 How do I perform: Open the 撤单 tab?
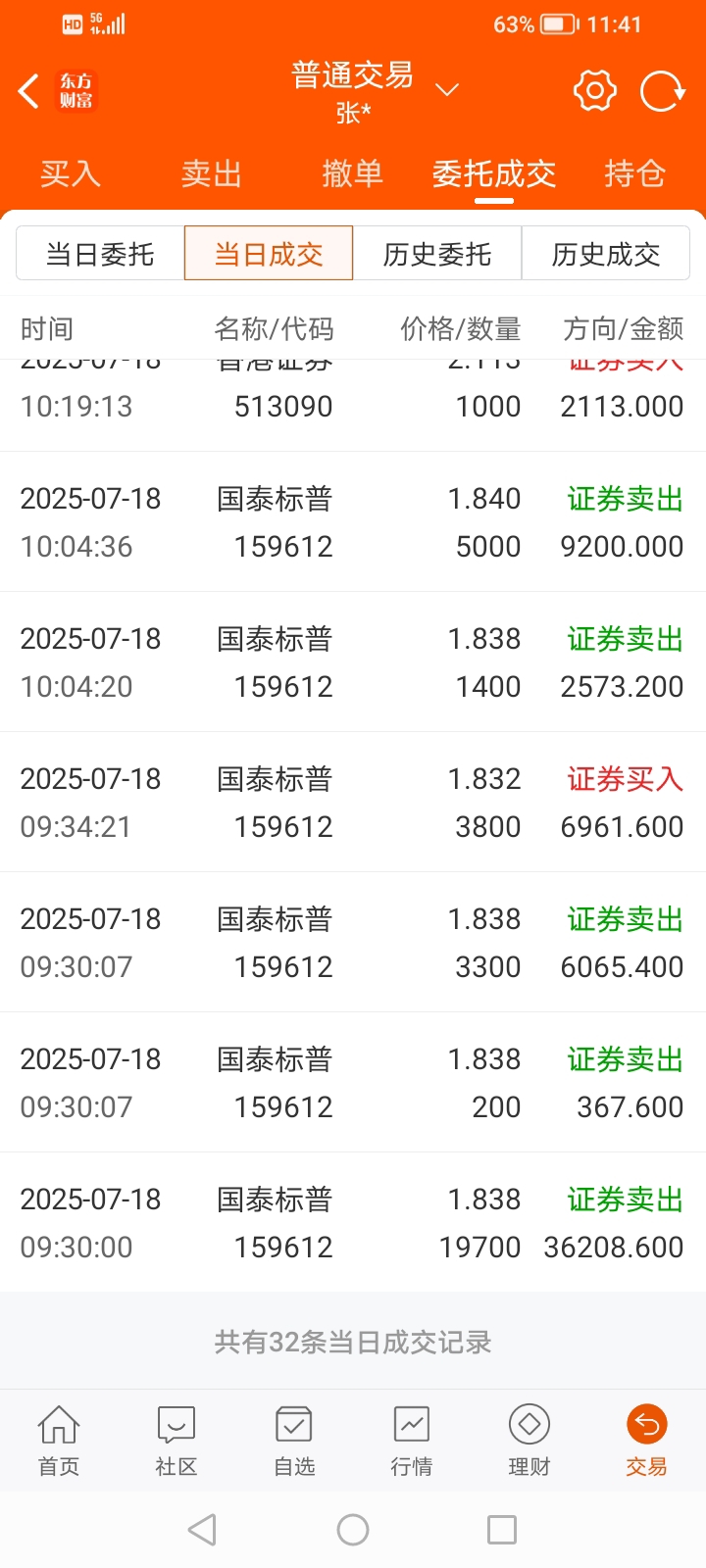pos(353,173)
